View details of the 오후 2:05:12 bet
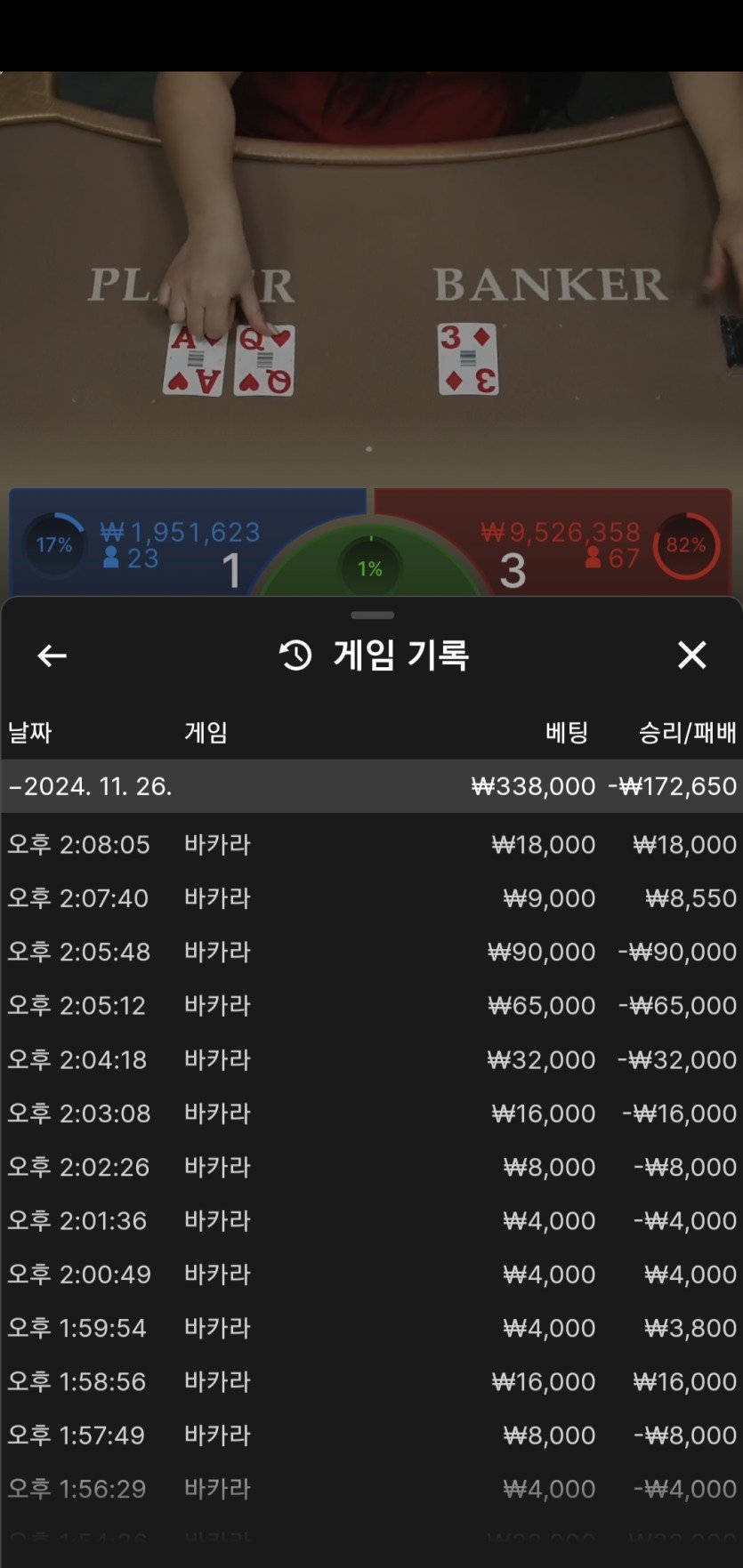Image resolution: width=743 pixels, height=1568 pixels. (371, 1005)
